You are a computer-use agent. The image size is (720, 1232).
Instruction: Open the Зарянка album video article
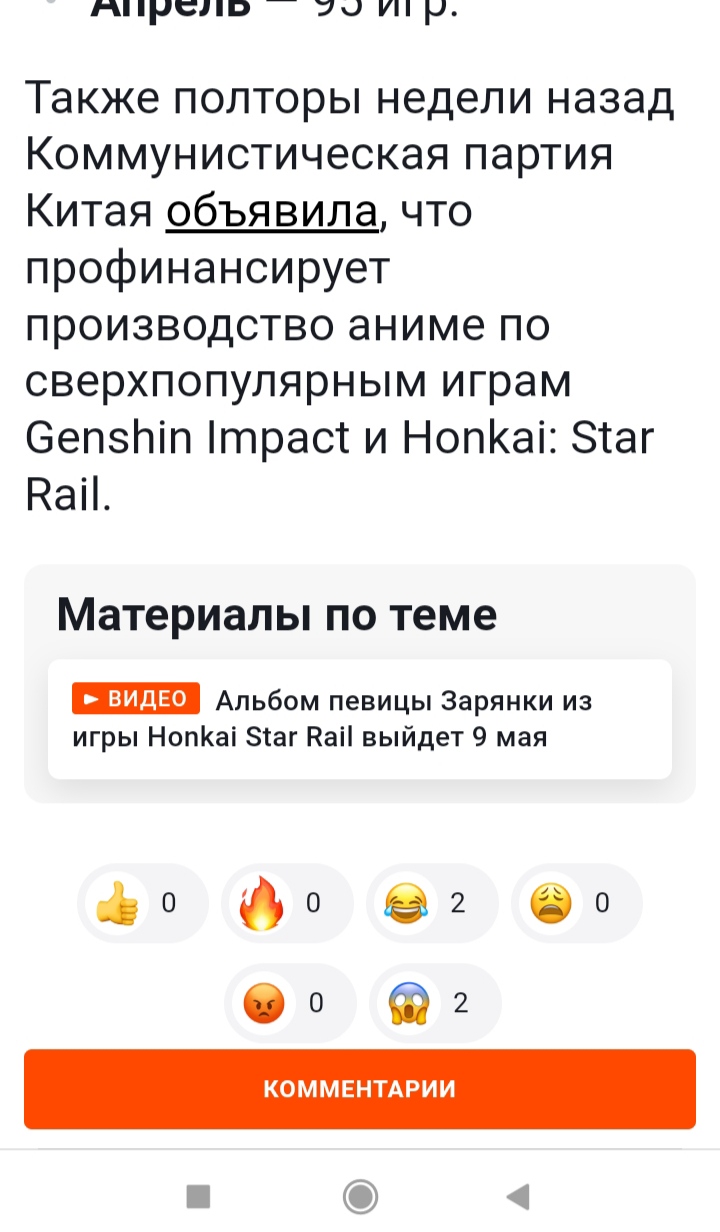point(360,719)
